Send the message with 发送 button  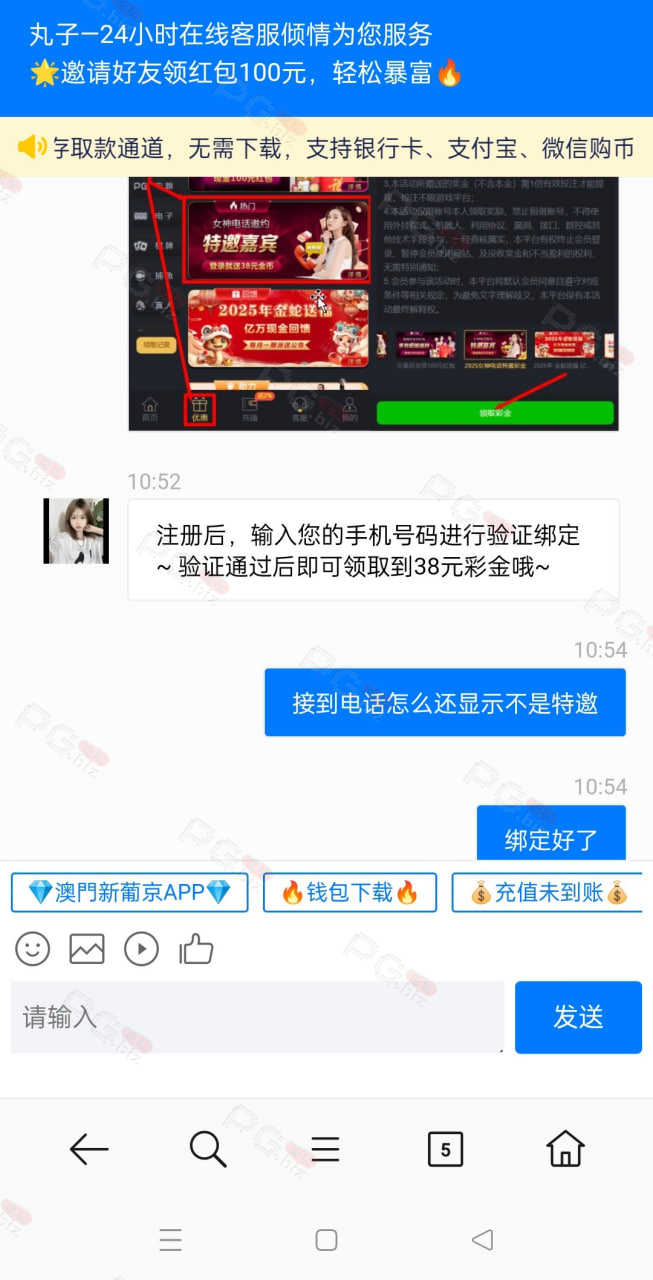(578, 1017)
